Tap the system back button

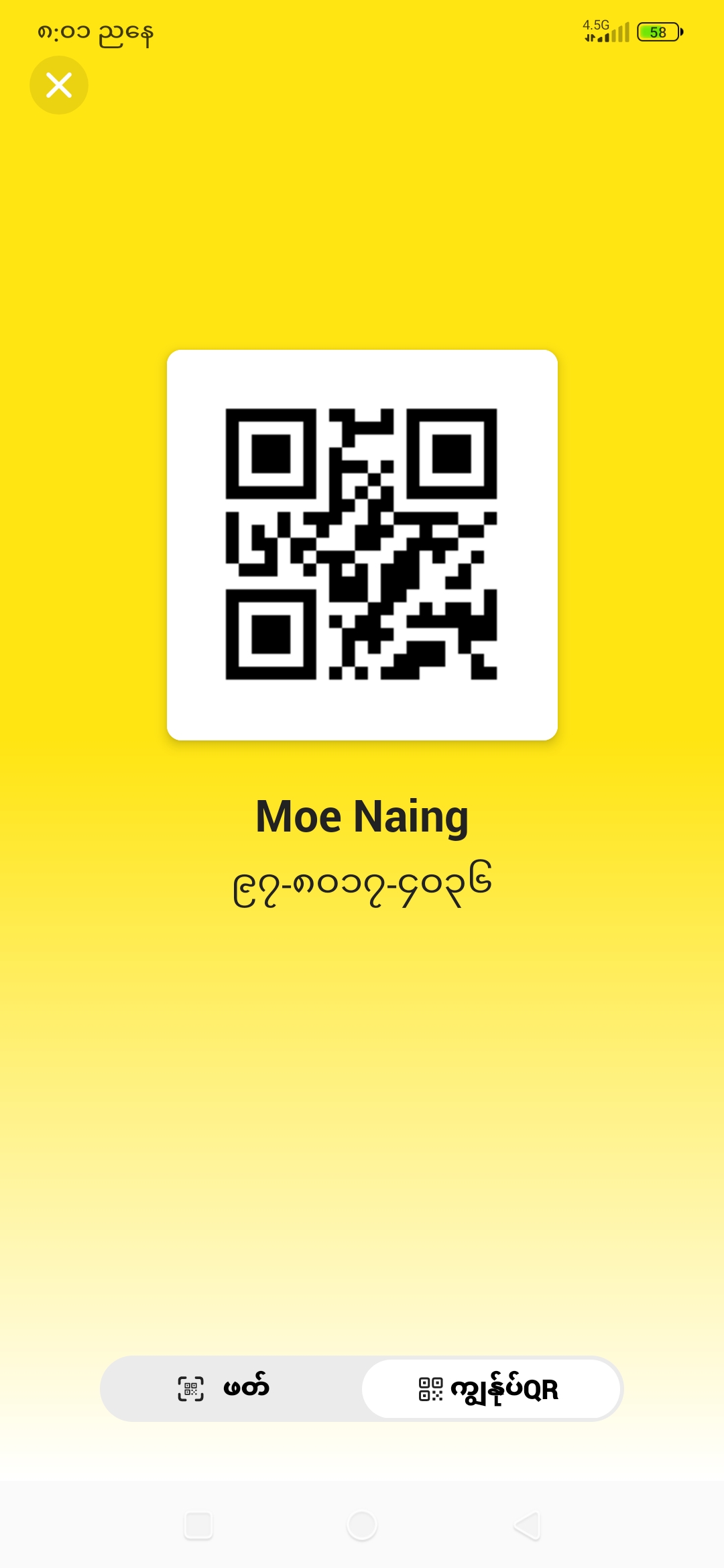point(527,1526)
